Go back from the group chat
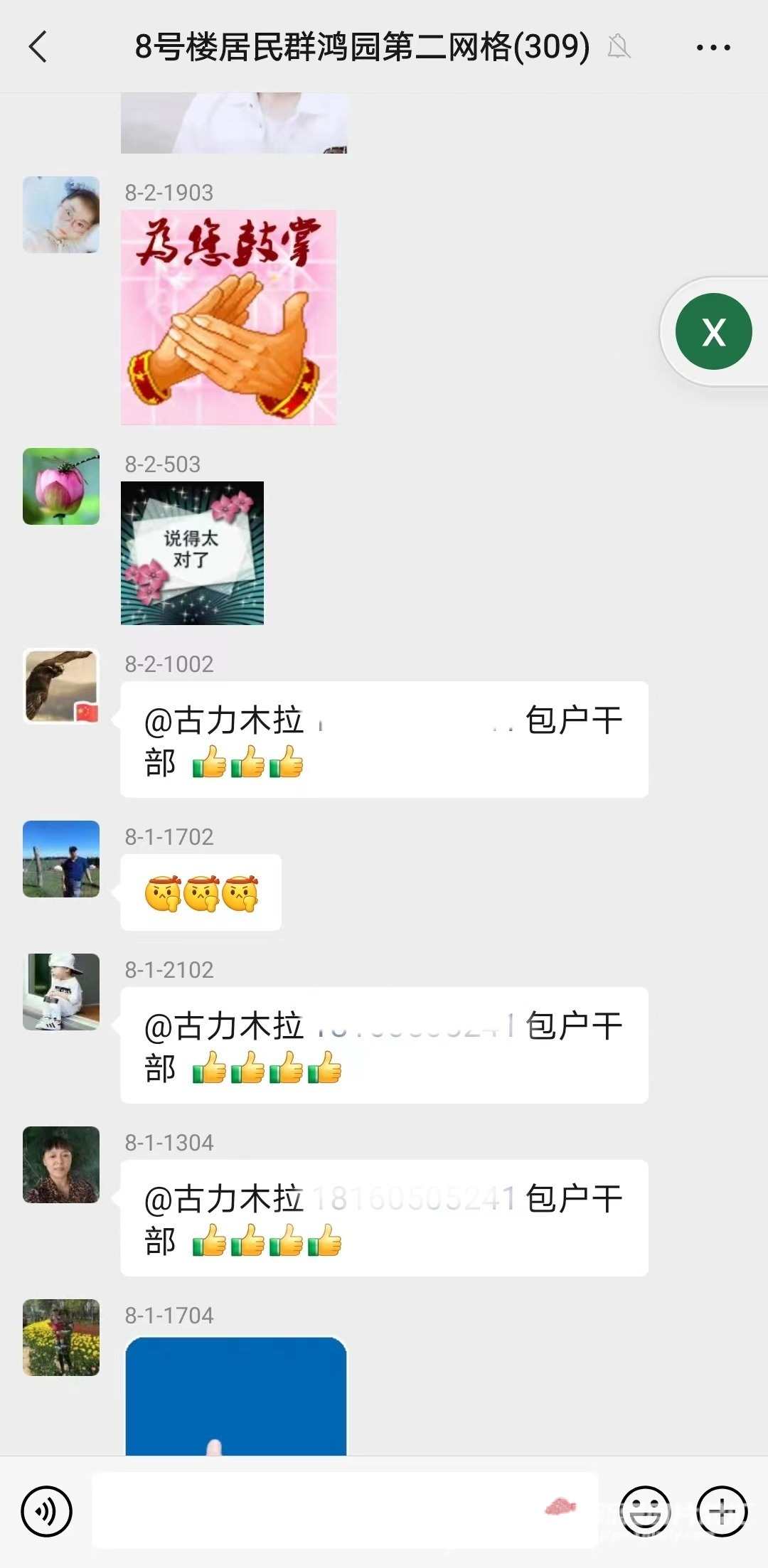 [x=38, y=48]
